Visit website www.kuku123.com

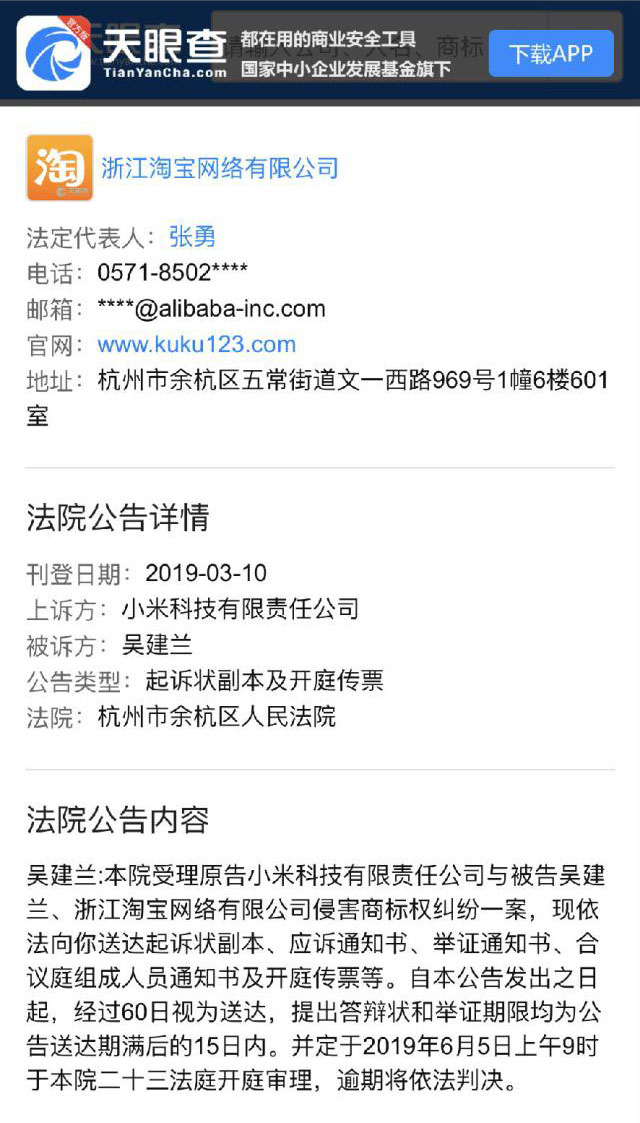pyautogui.click(x=196, y=345)
